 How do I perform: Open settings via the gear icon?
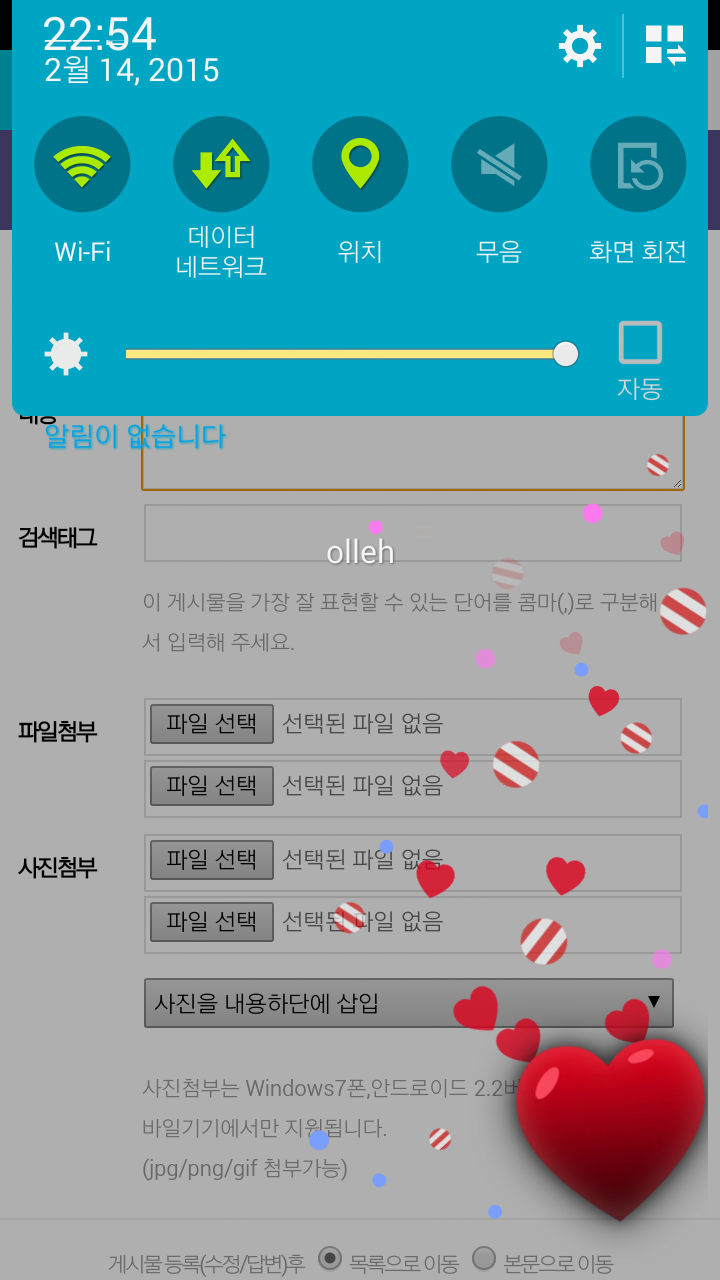coord(580,46)
